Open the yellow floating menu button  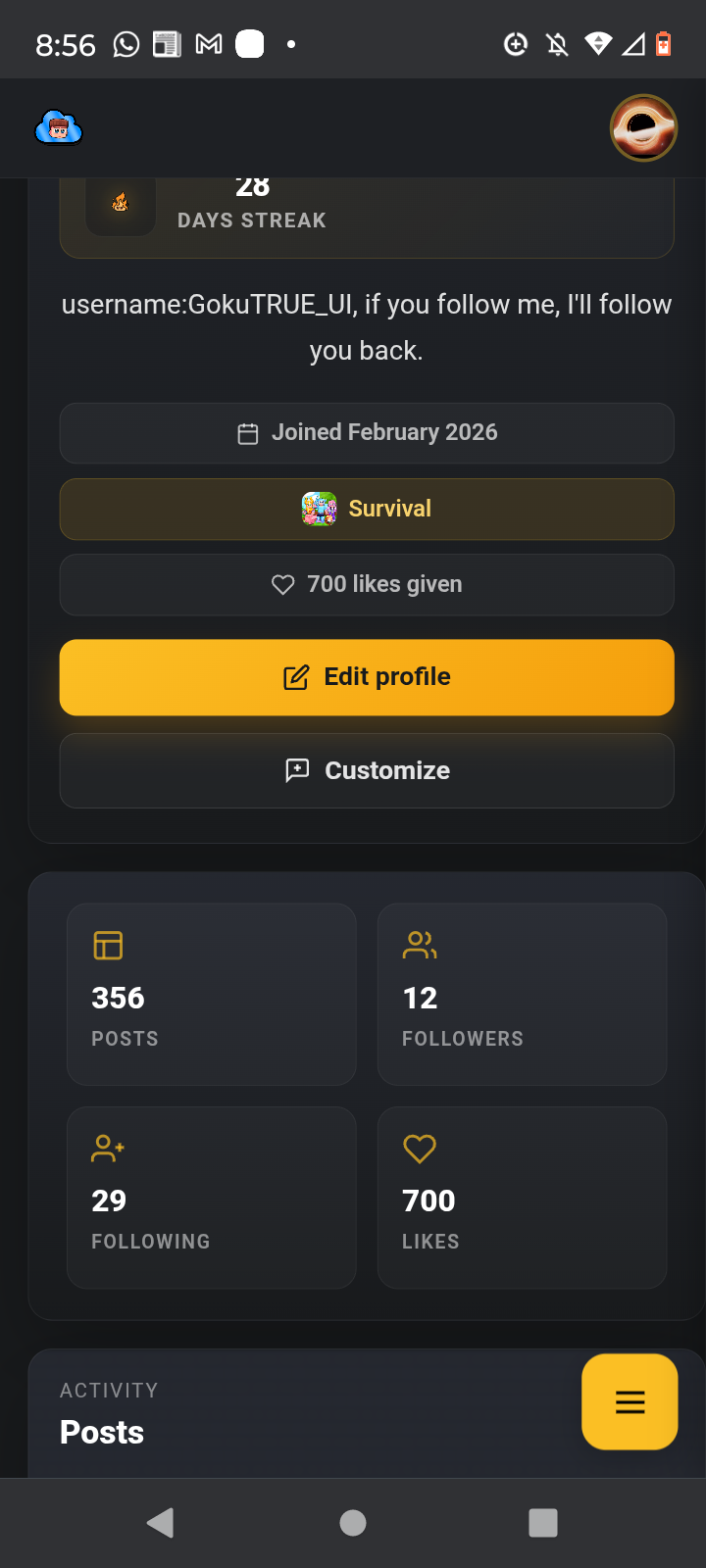pos(630,1401)
